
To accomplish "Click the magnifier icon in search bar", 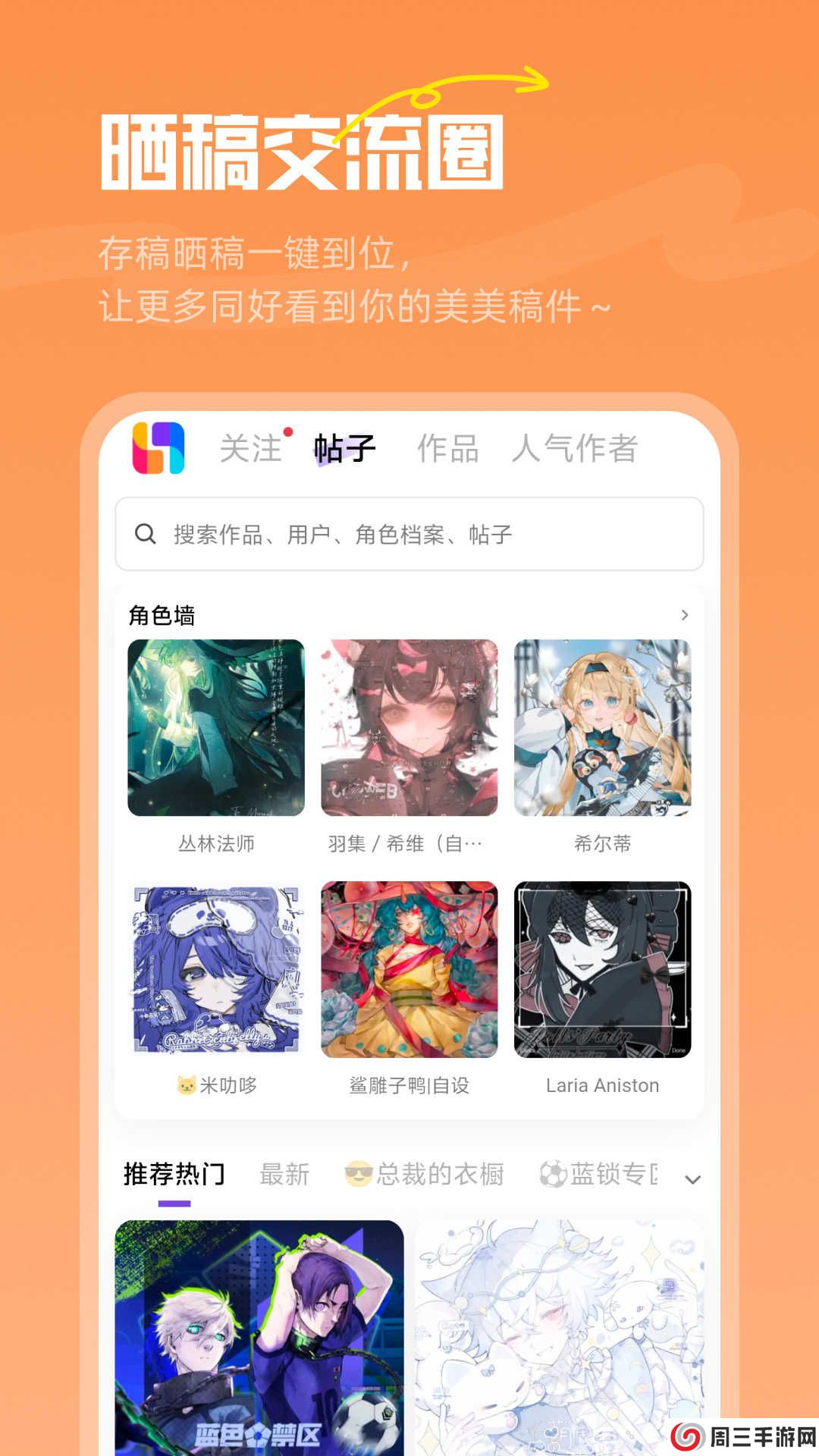I will 146,533.
